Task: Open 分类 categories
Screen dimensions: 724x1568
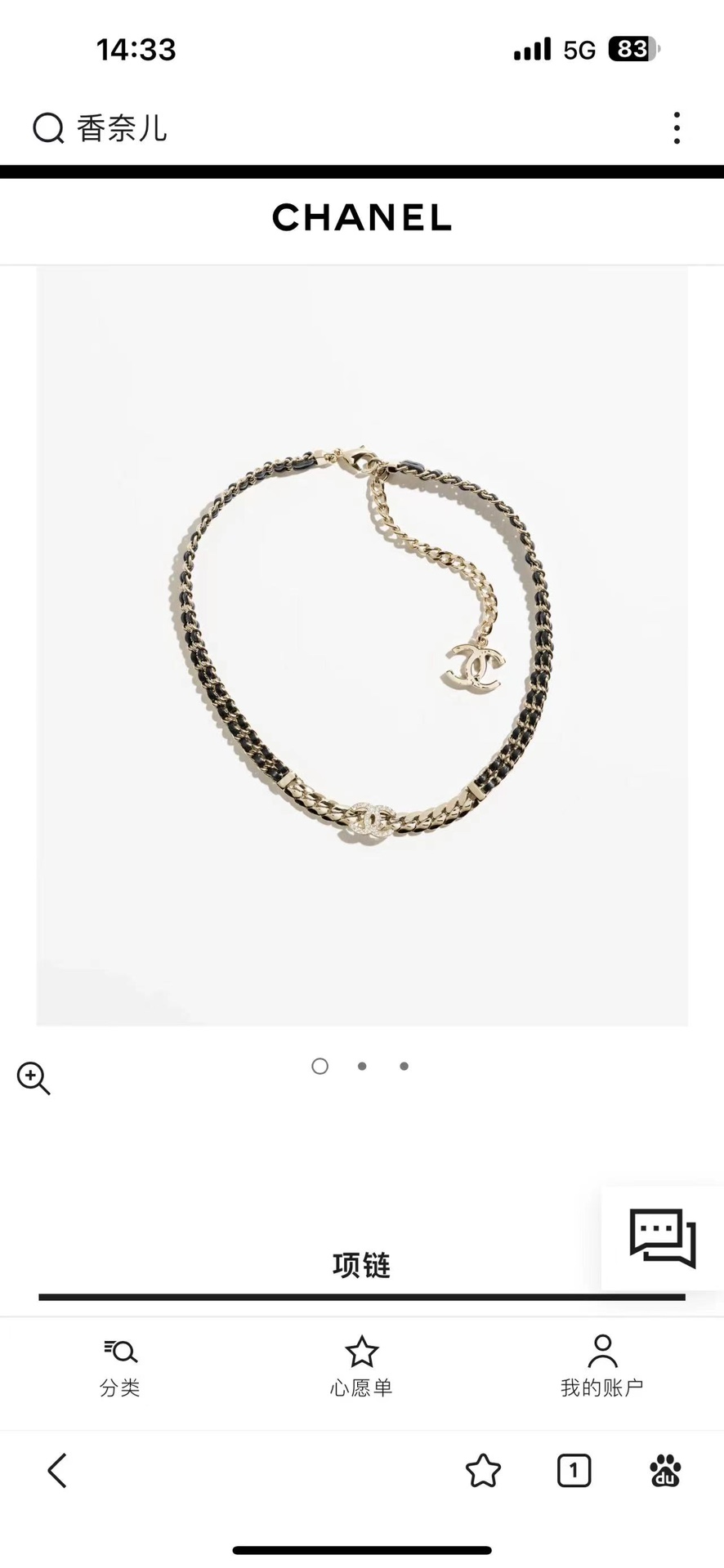Action: (x=120, y=1367)
